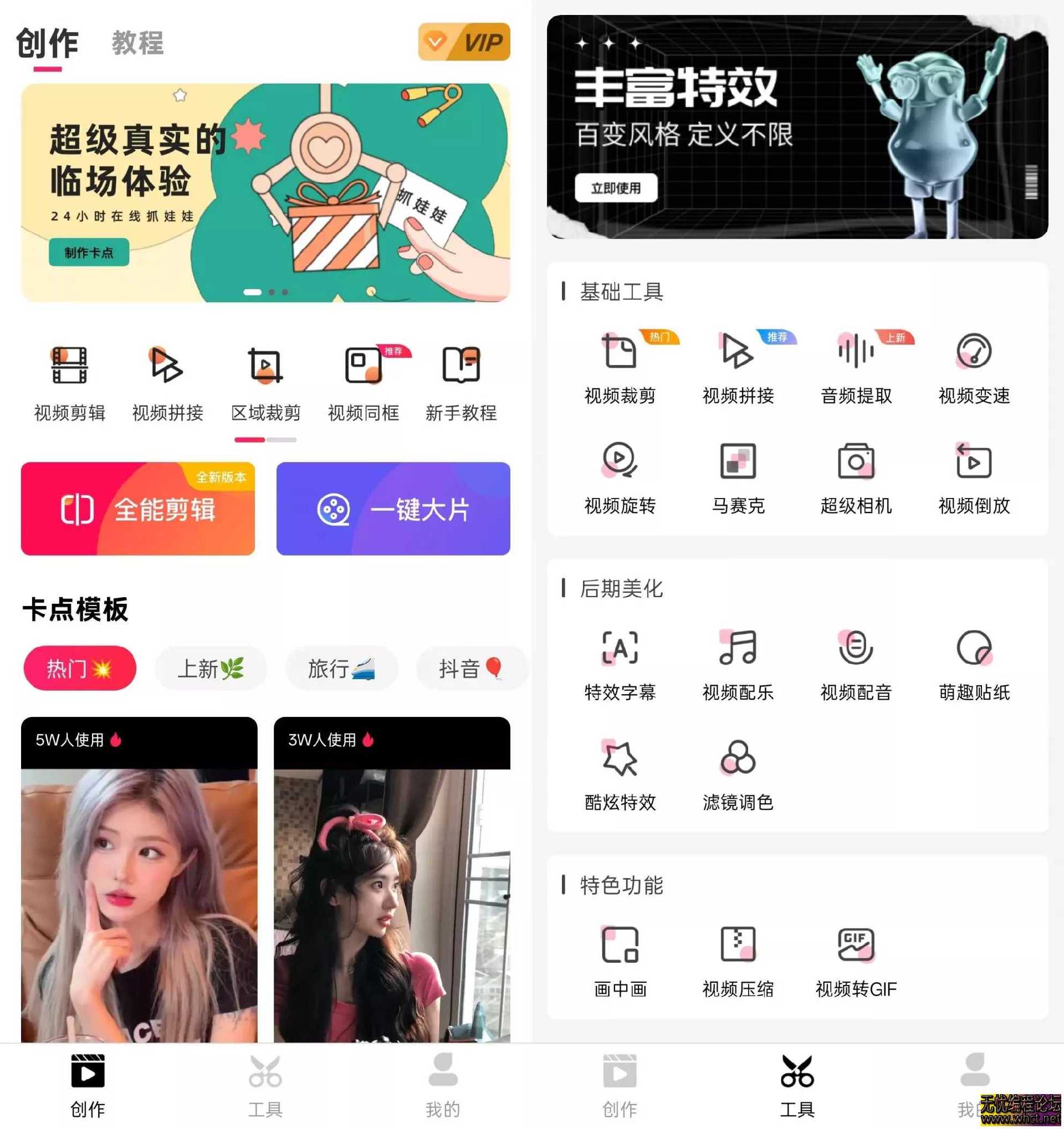Viewport: 1064px width, 1129px height.
Task: Open the 区域裁剪 tool
Action: click(x=265, y=382)
